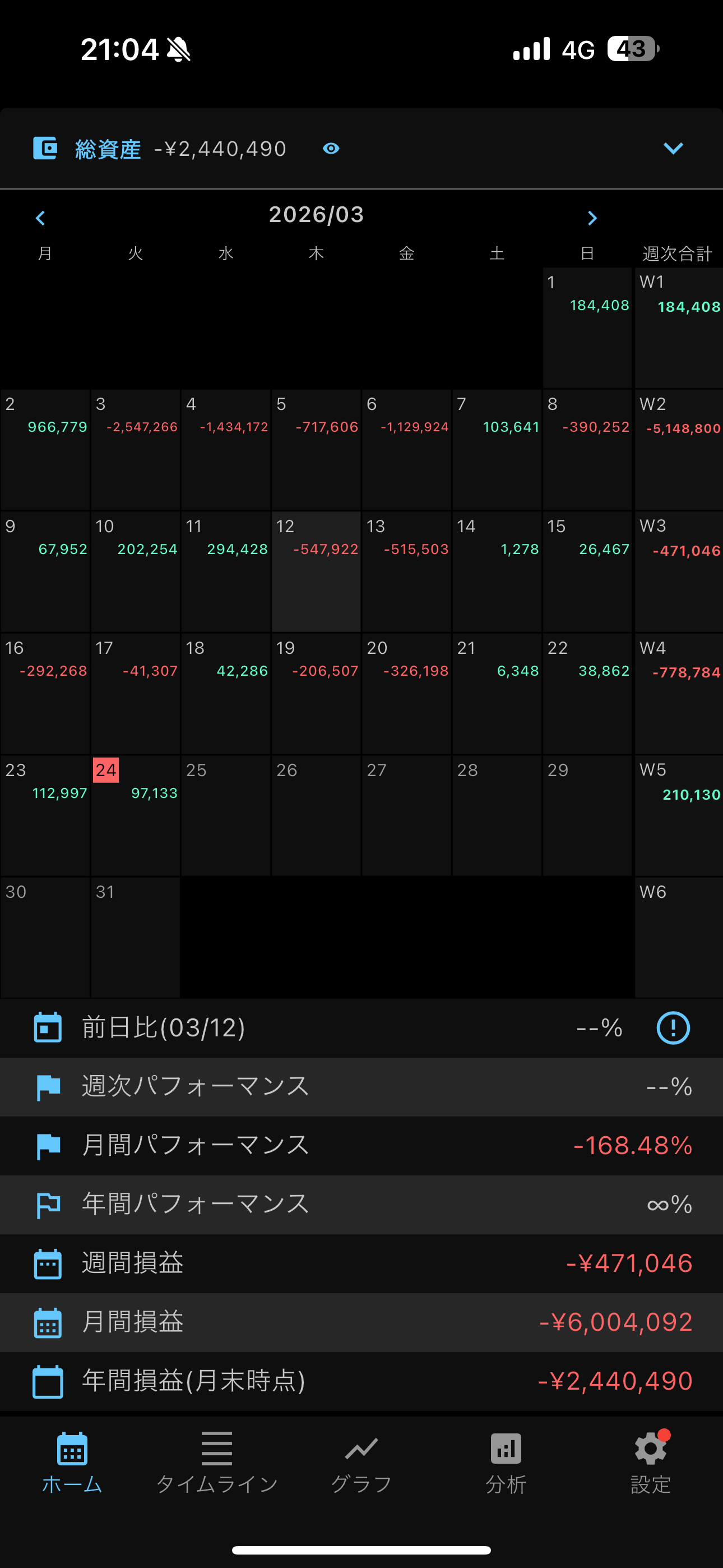Screen dimensions: 723x1568
Task: Select March 23 with 112,997
Action: point(45,815)
